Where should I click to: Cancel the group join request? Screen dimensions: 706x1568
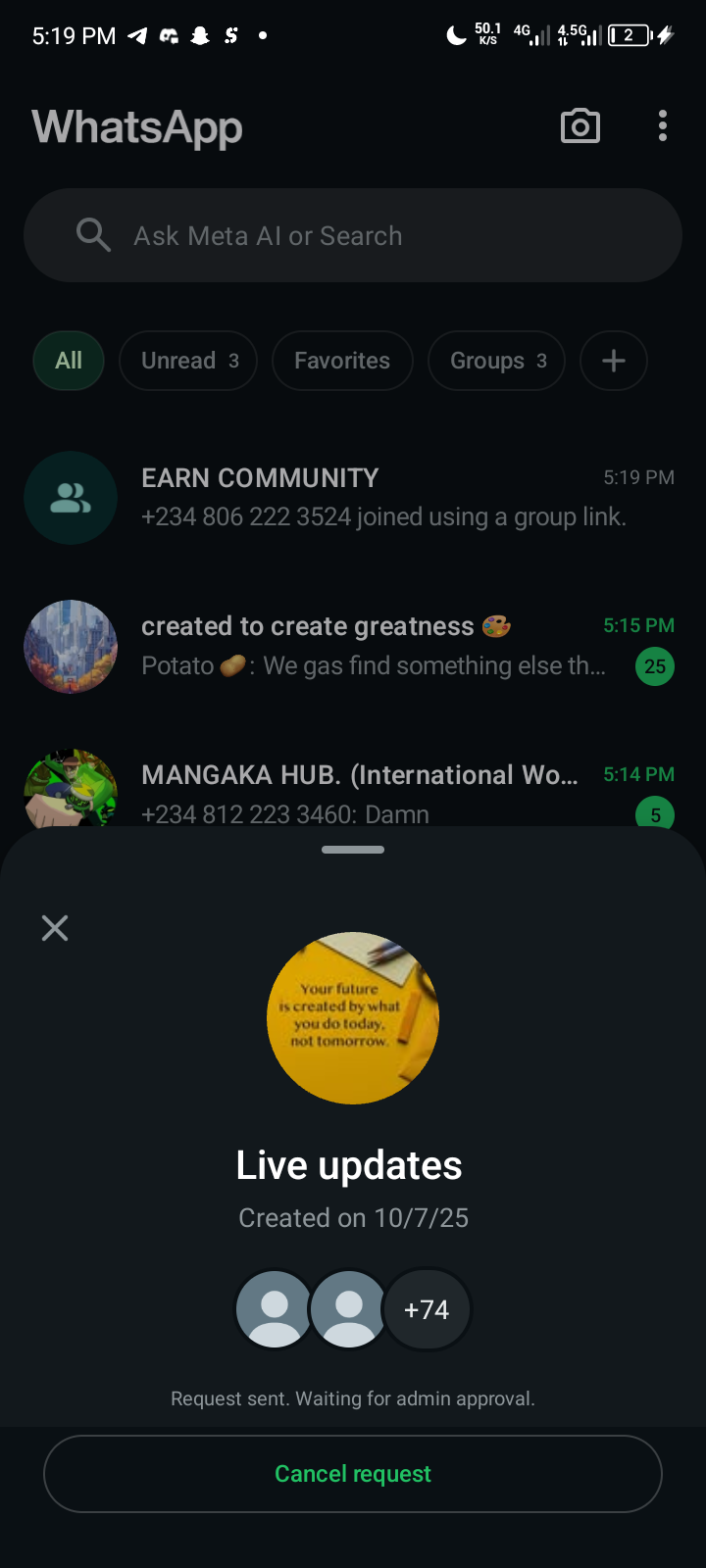[353, 1474]
